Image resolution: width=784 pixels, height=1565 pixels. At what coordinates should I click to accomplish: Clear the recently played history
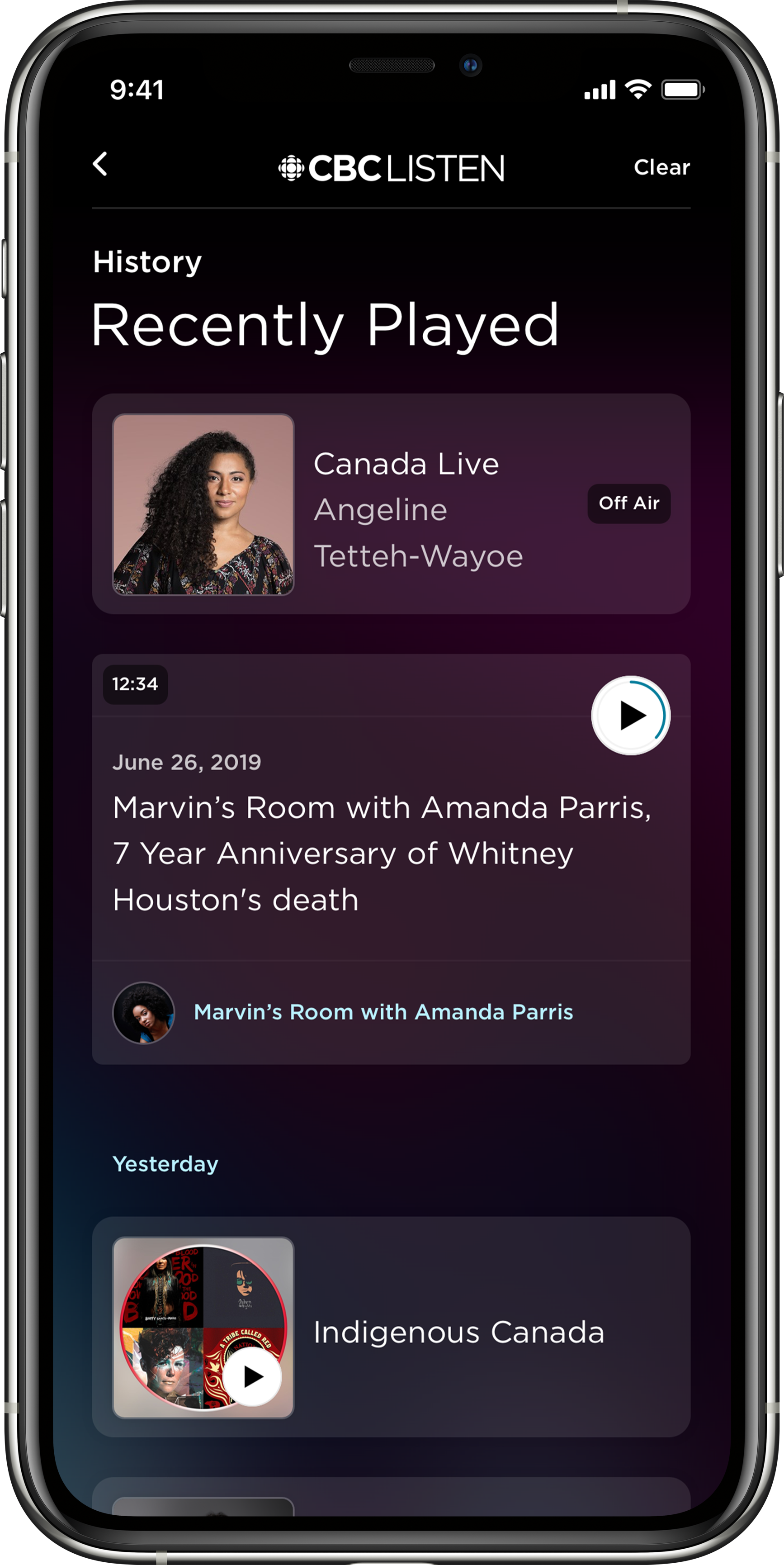click(x=661, y=167)
